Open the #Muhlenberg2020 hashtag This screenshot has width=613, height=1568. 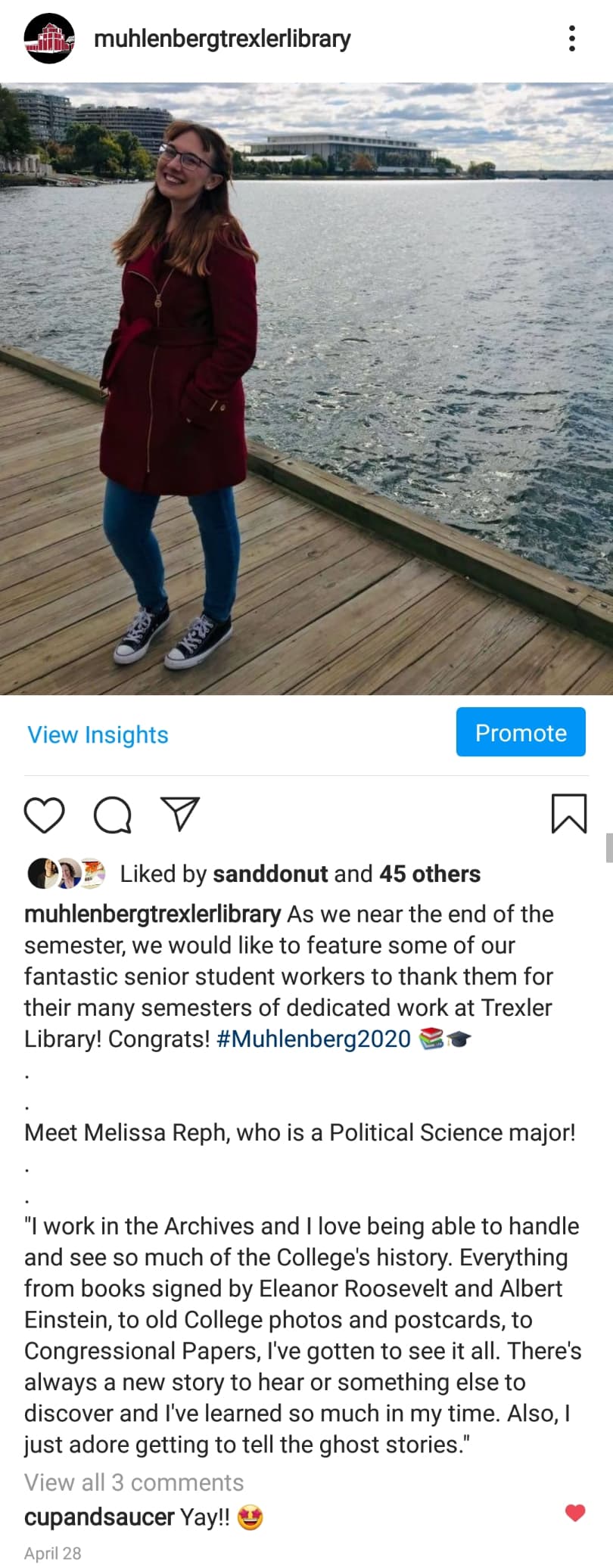click(313, 1039)
